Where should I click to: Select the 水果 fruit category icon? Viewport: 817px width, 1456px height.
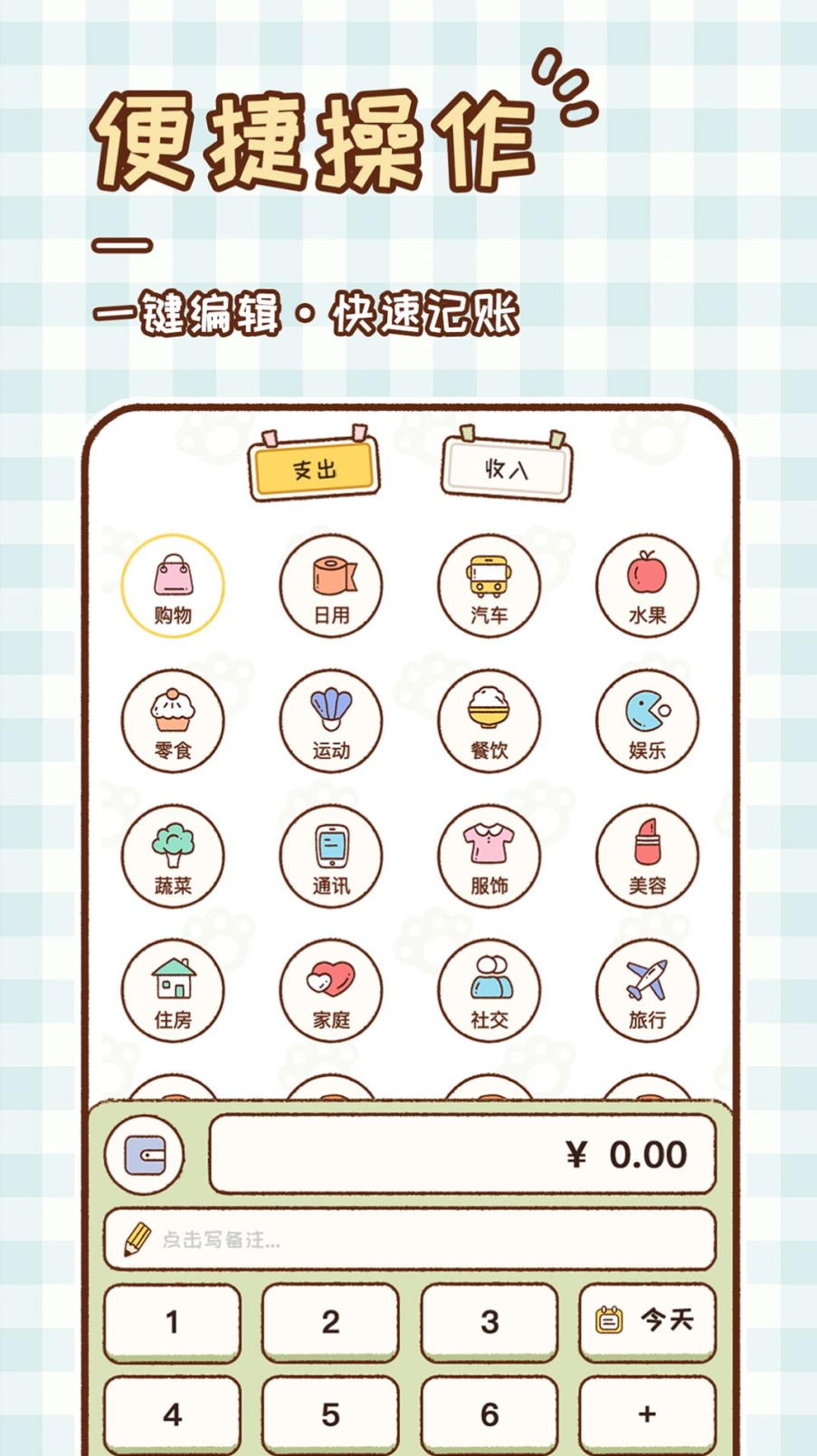point(647,585)
